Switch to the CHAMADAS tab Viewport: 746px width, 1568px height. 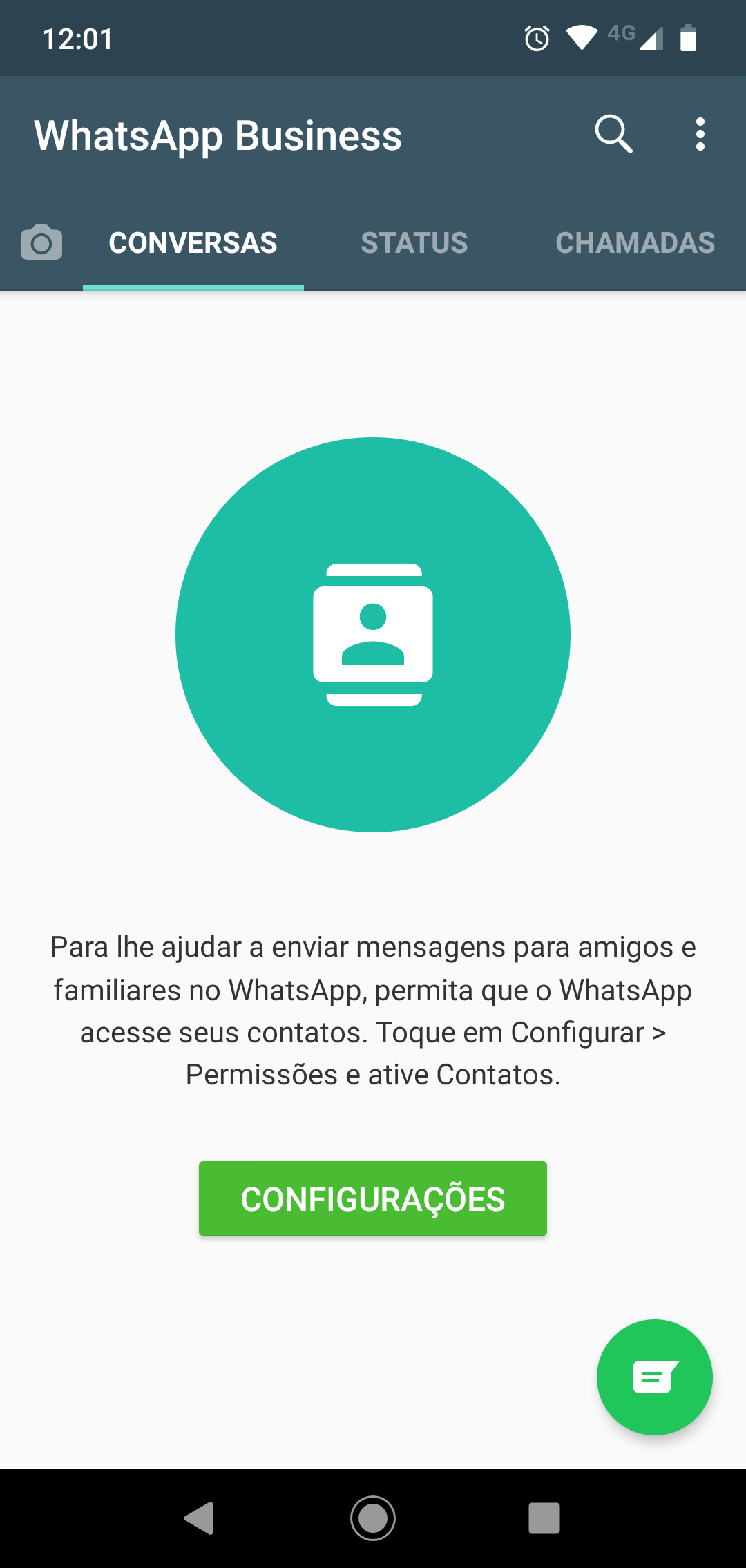(x=635, y=242)
